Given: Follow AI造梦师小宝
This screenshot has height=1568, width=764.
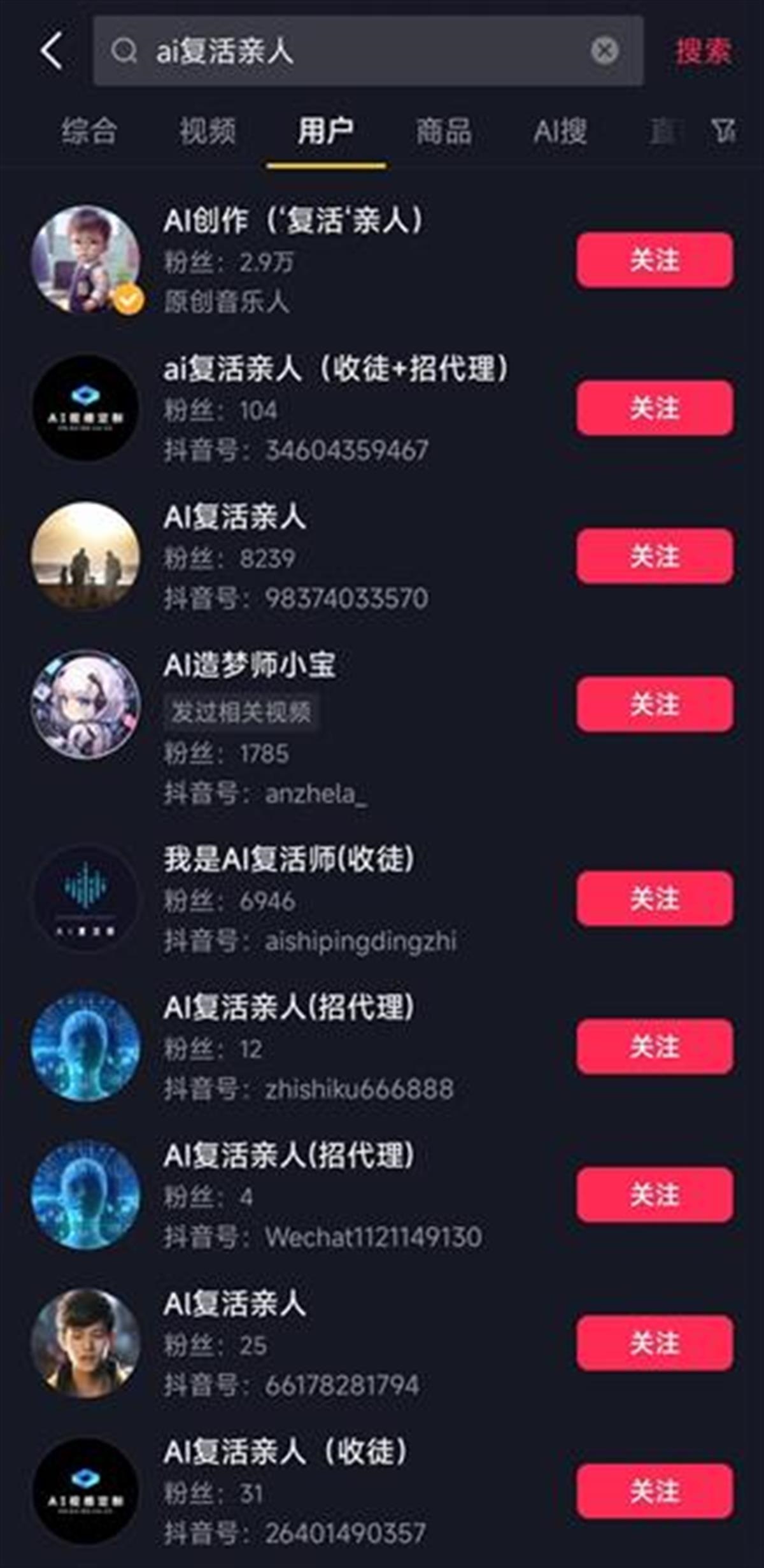Looking at the screenshot, I should click(654, 704).
